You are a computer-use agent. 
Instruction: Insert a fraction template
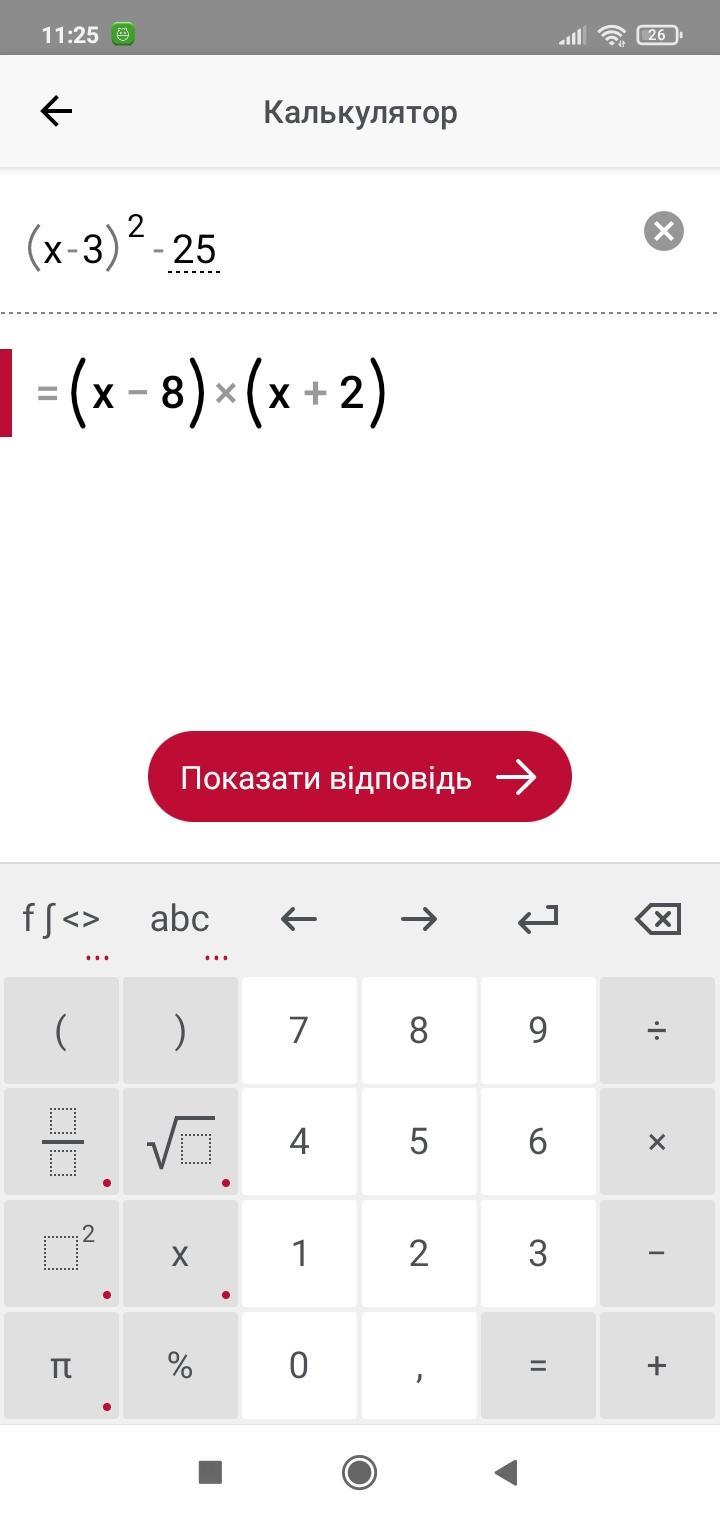coord(61,1142)
